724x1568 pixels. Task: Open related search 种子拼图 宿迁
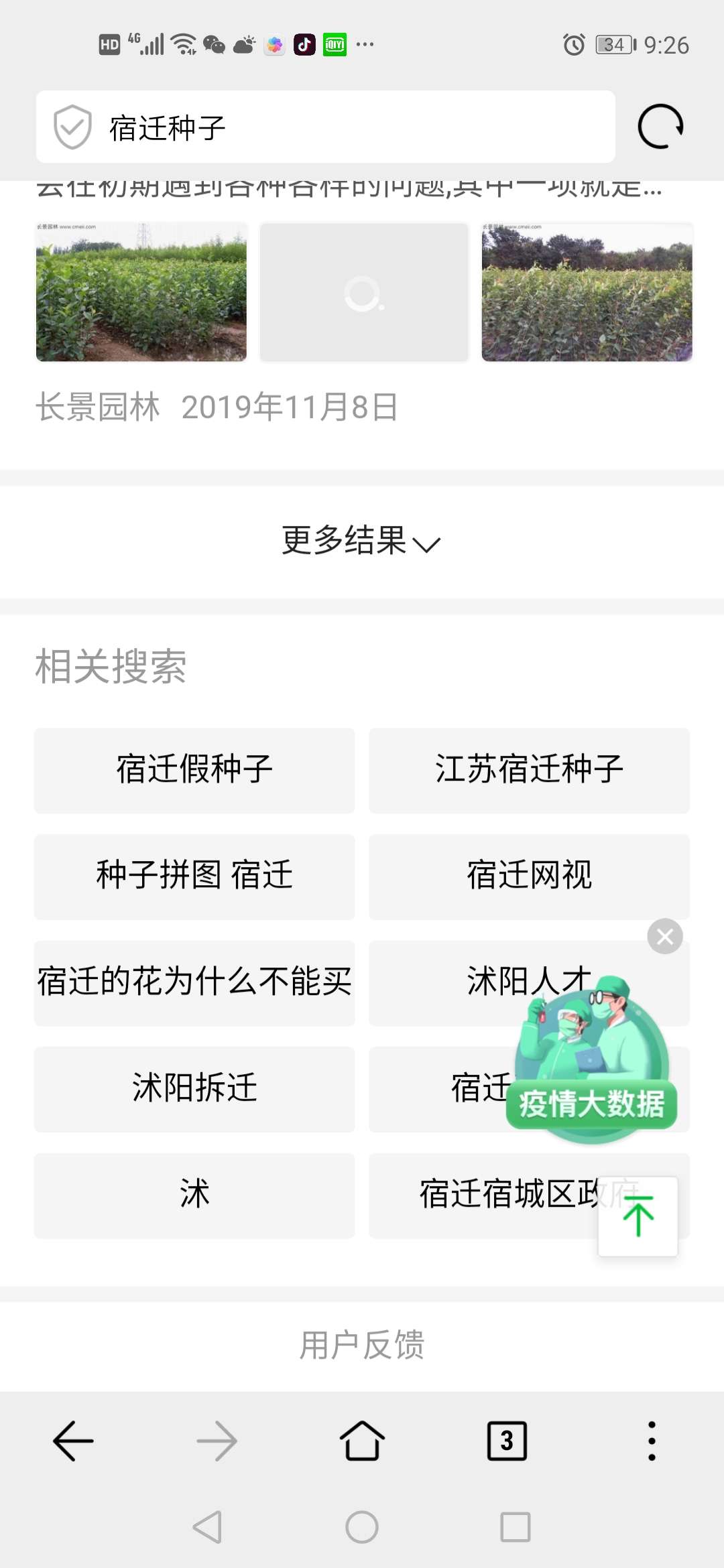tap(194, 876)
